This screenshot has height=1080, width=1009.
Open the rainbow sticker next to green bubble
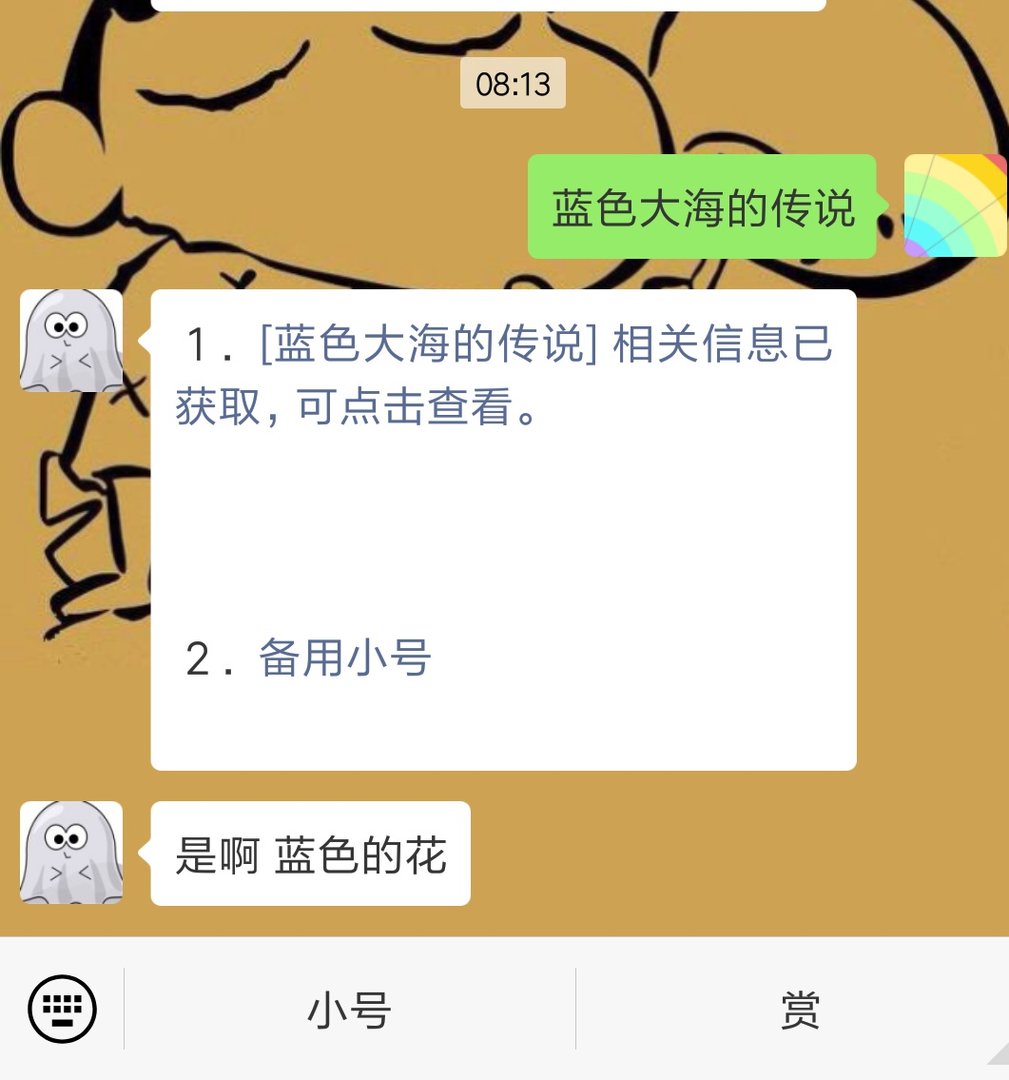click(954, 207)
